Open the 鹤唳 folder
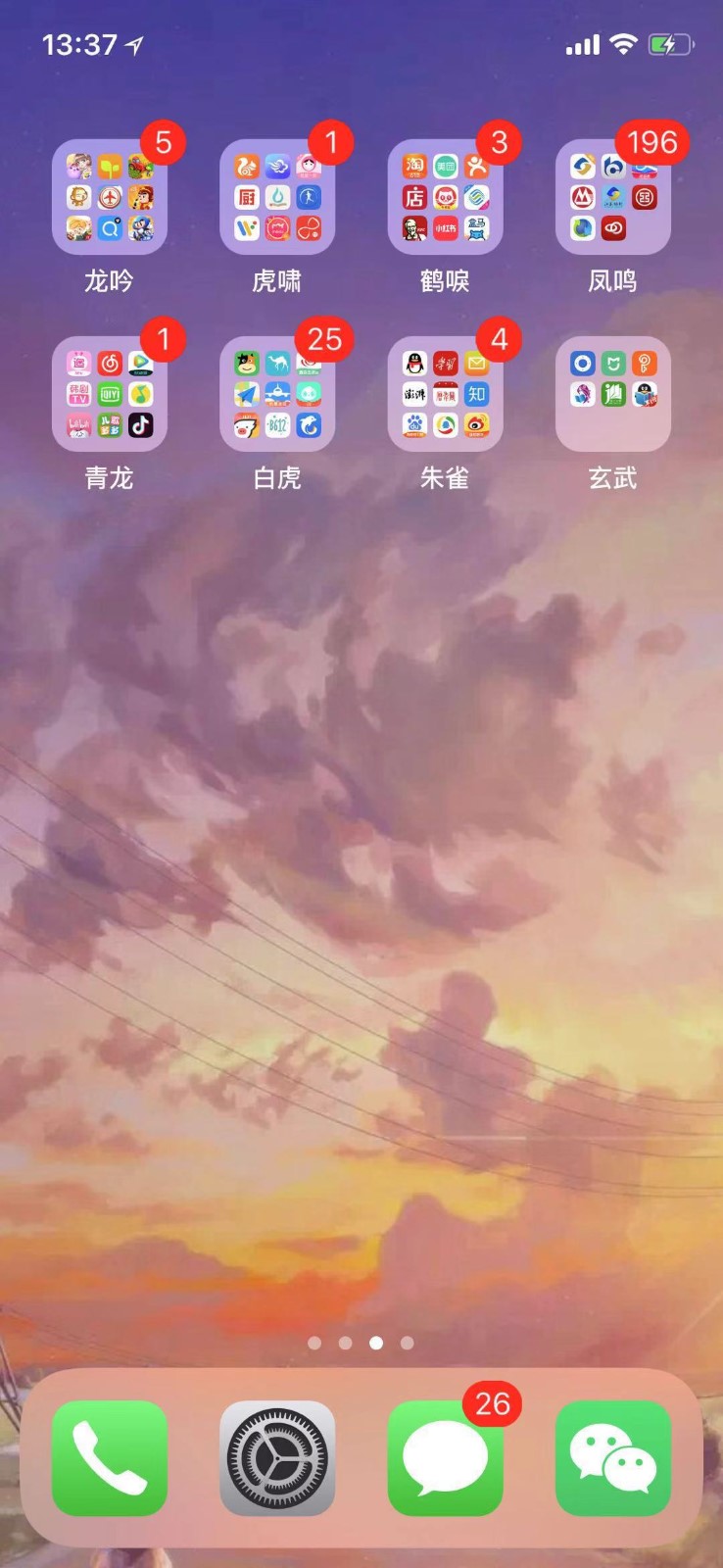The width and height of the screenshot is (723, 1568). 446,197
